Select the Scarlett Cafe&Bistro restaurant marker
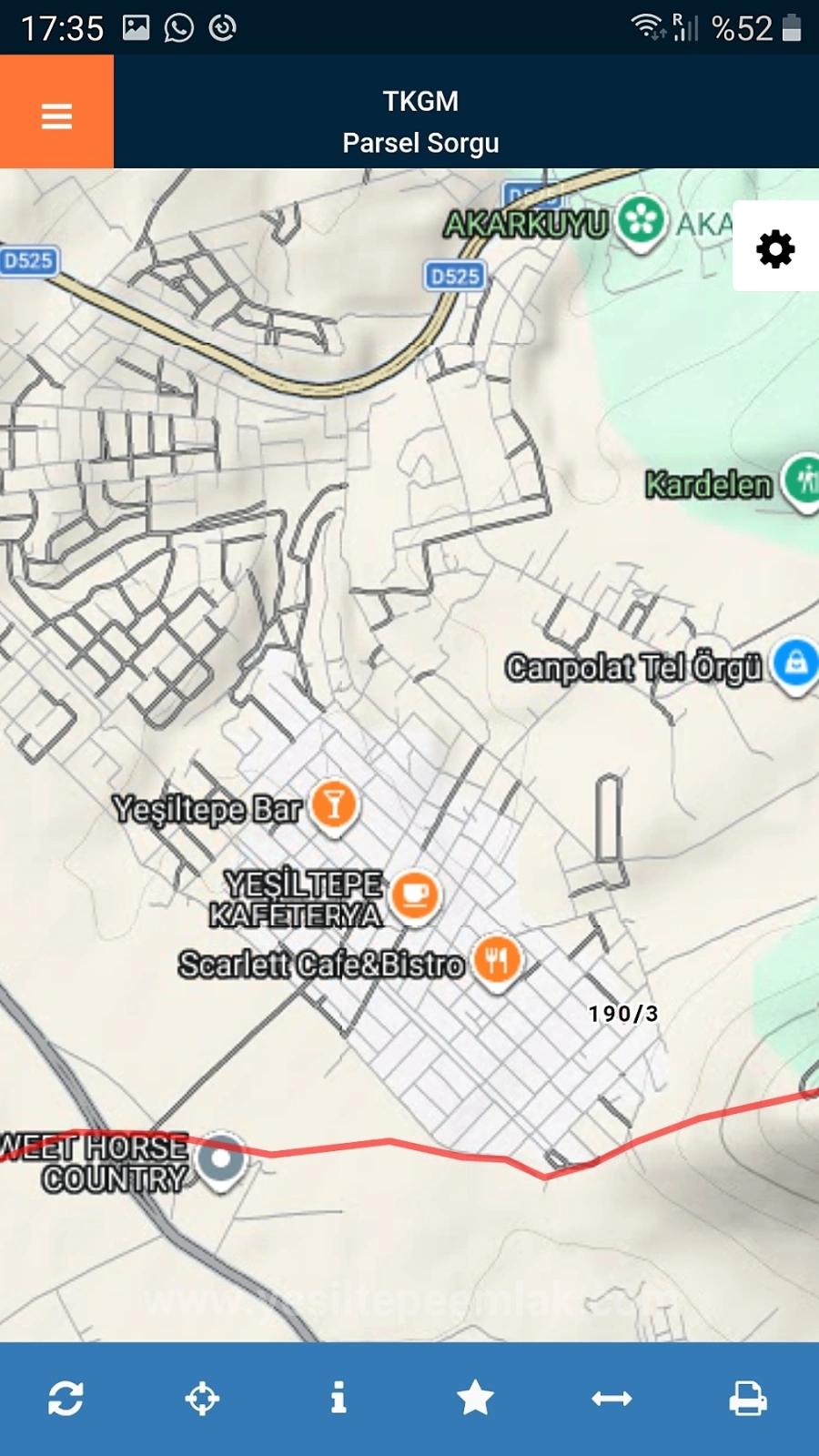The image size is (819, 1456). point(497,959)
